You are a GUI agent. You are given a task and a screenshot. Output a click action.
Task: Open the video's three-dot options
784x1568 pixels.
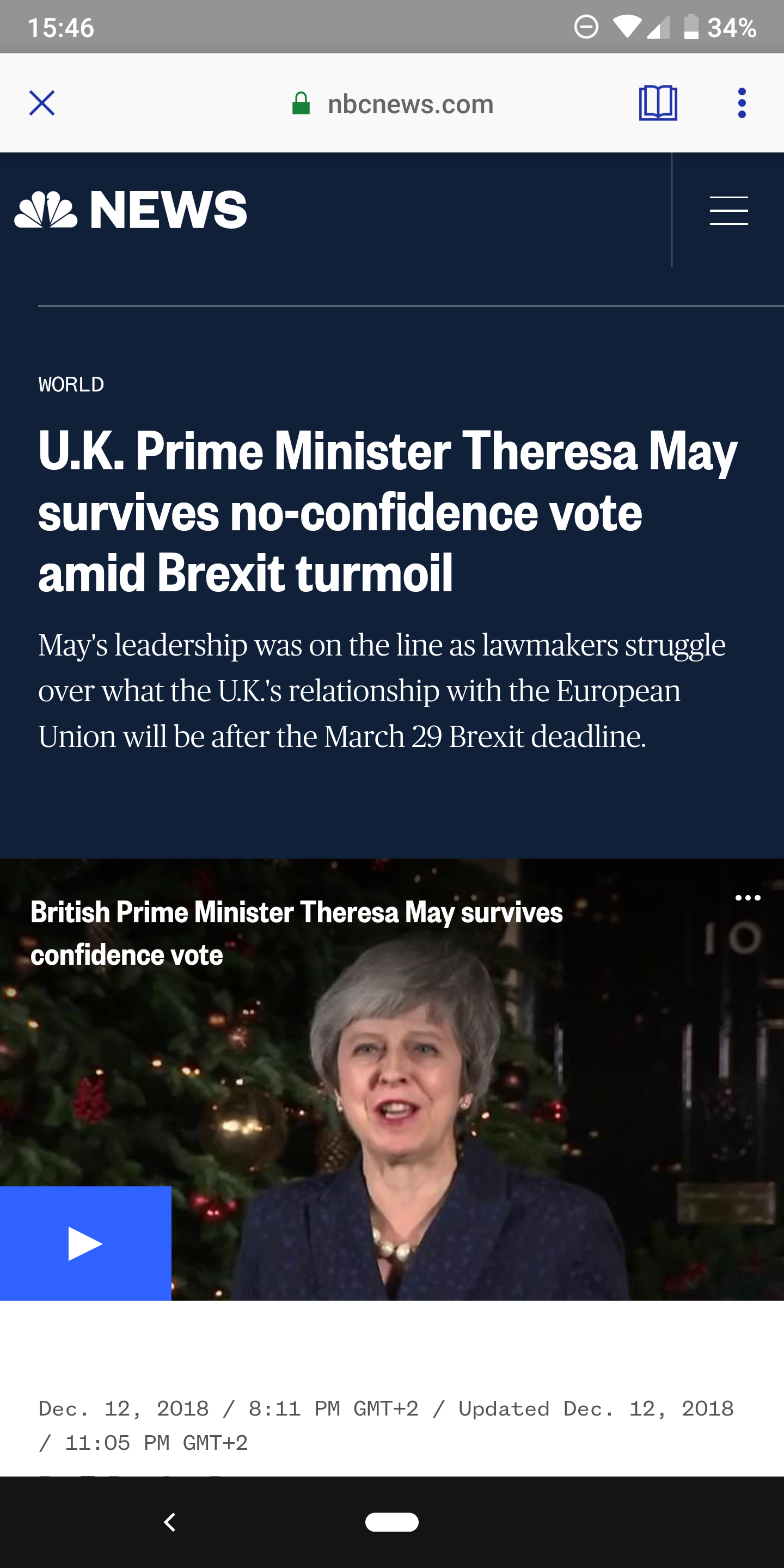(748, 898)
